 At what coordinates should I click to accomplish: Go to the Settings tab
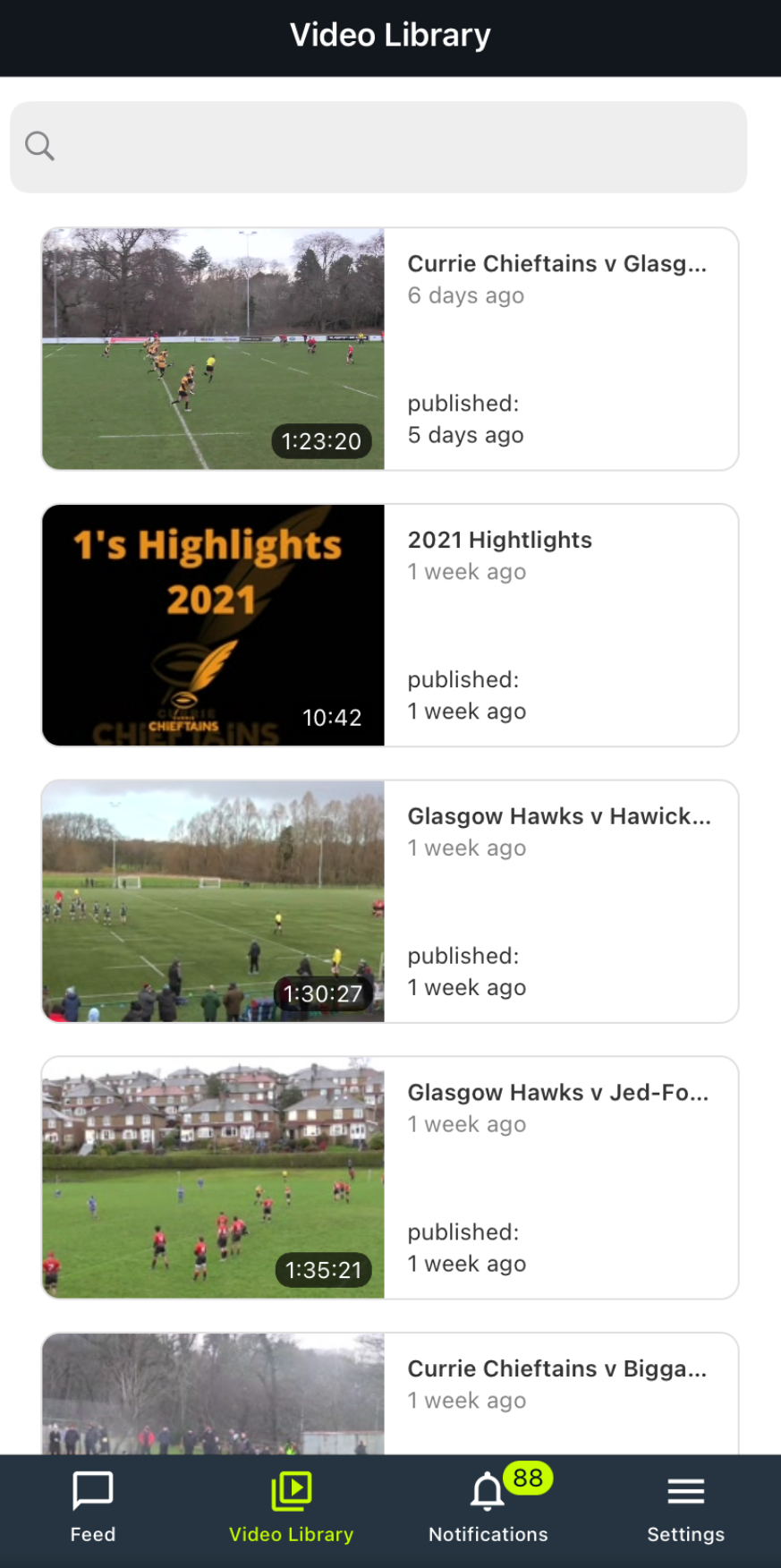point(686,1509)
